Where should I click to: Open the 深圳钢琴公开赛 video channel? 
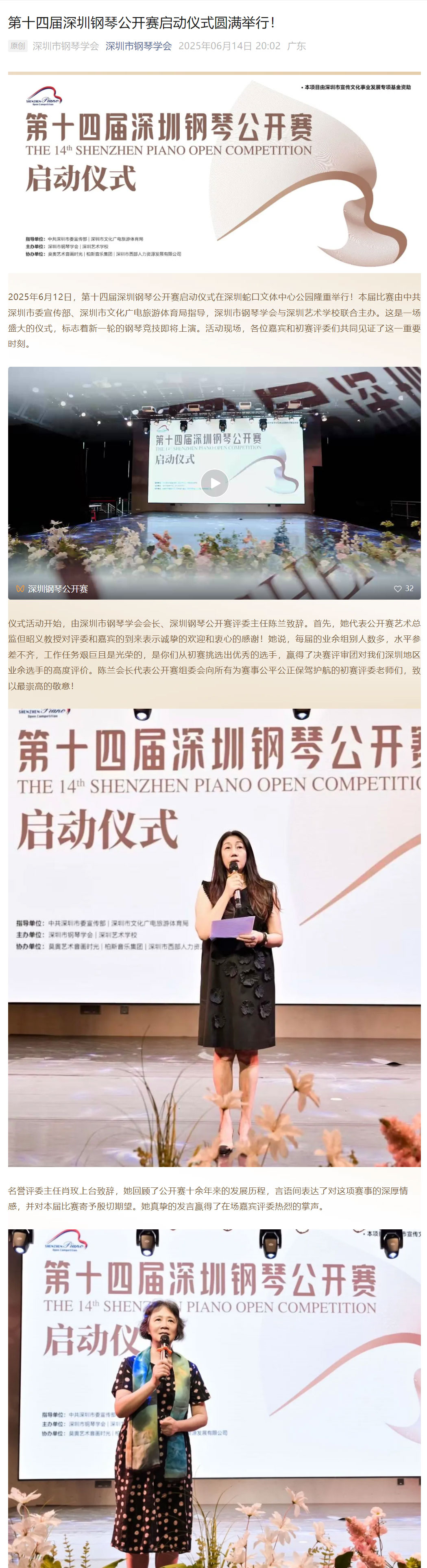click(x=57, y=589)
